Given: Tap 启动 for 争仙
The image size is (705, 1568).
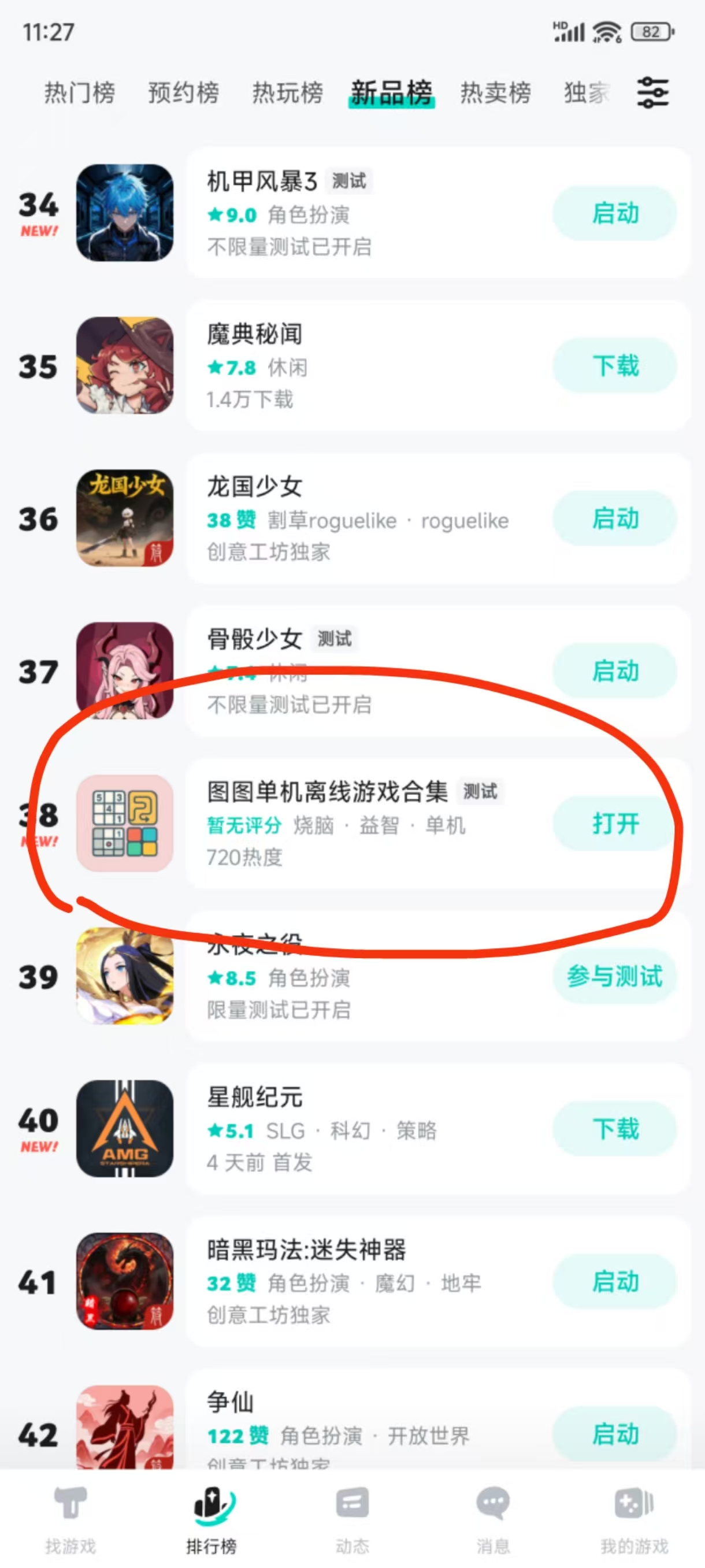Looking at the screenshot, I should pos(615,1434).
